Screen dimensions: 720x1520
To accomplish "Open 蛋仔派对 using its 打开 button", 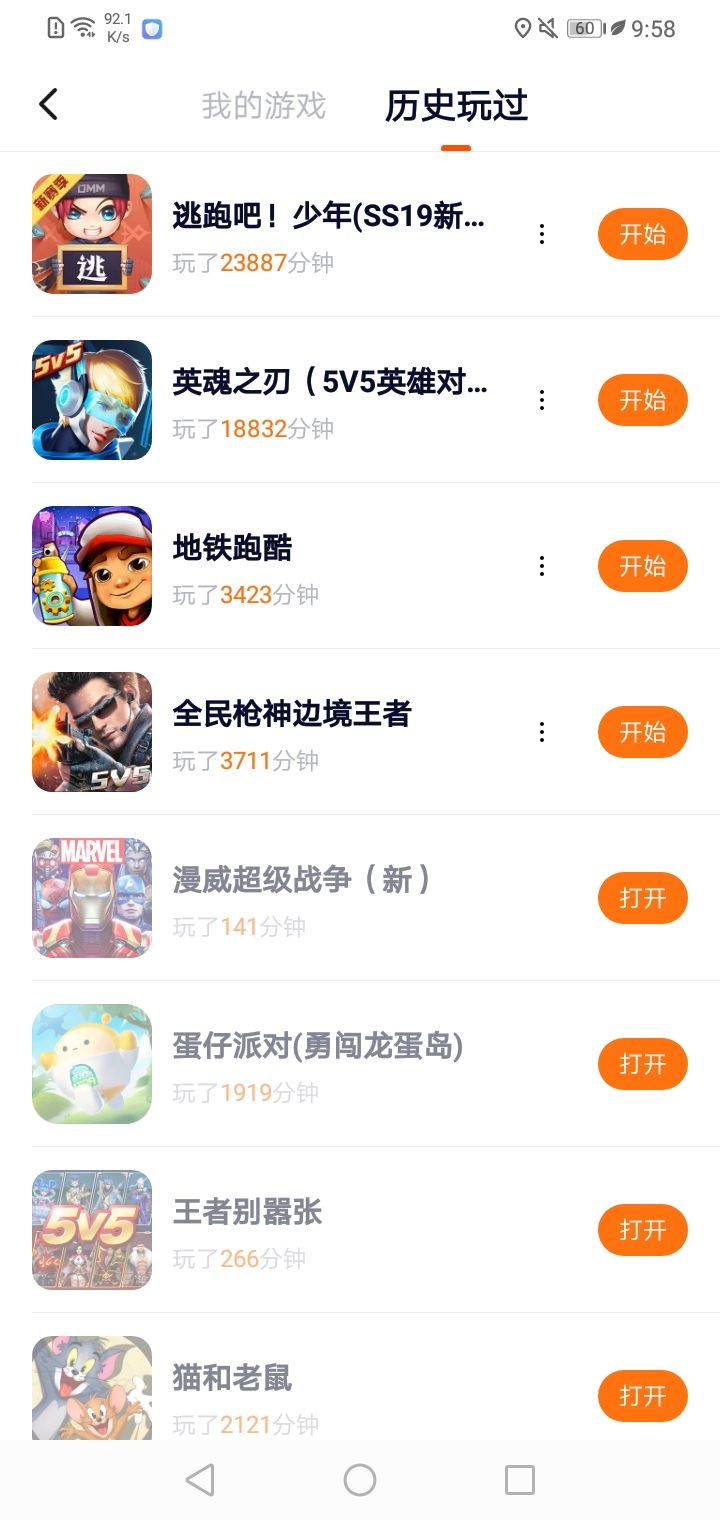I will coord(642,1064).
